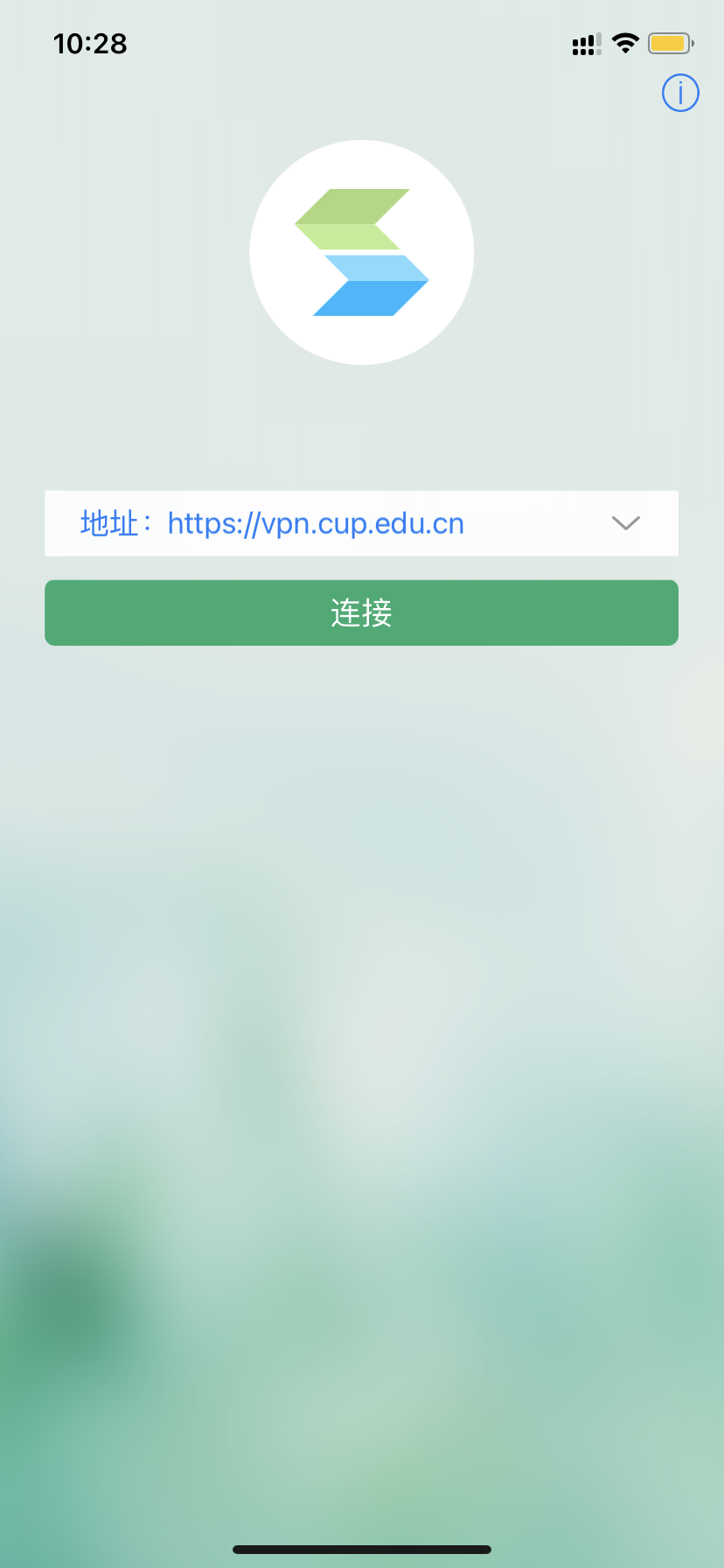
Task: Tap the blurred background below the connect button
Action: pyautogui.click(x=361, y=962)
